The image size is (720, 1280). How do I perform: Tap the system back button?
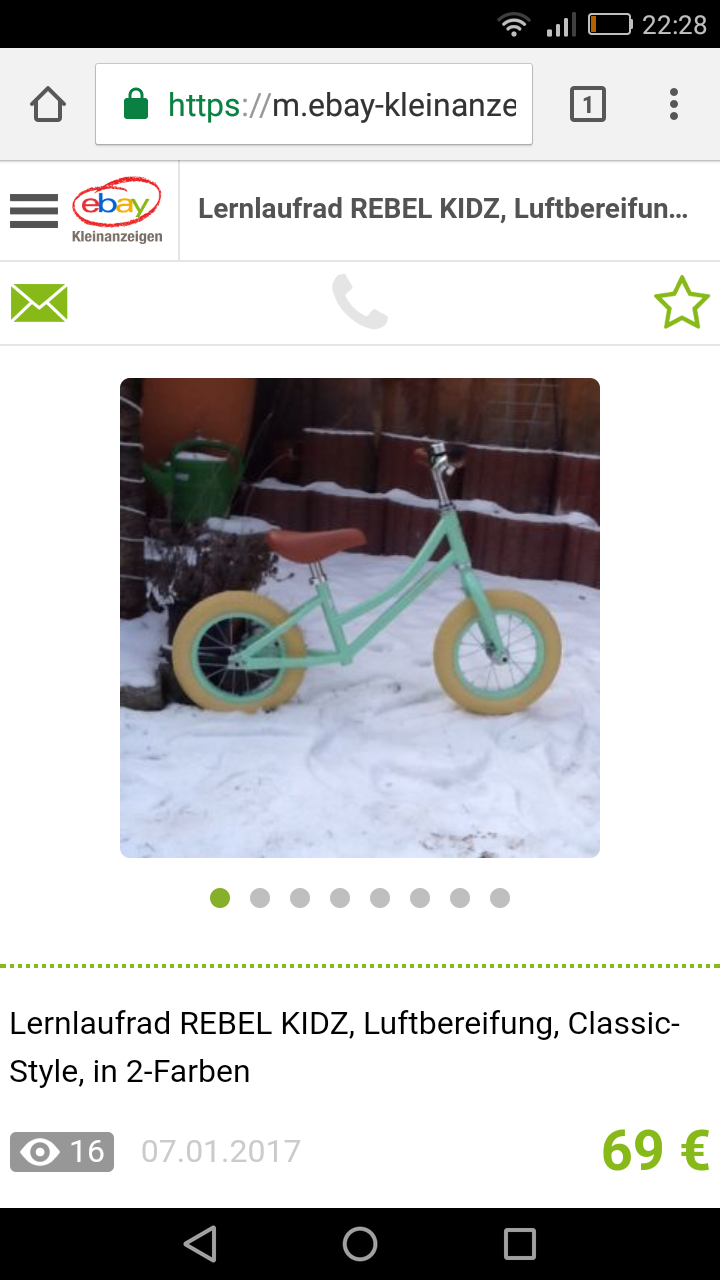tap(200, 1244)
